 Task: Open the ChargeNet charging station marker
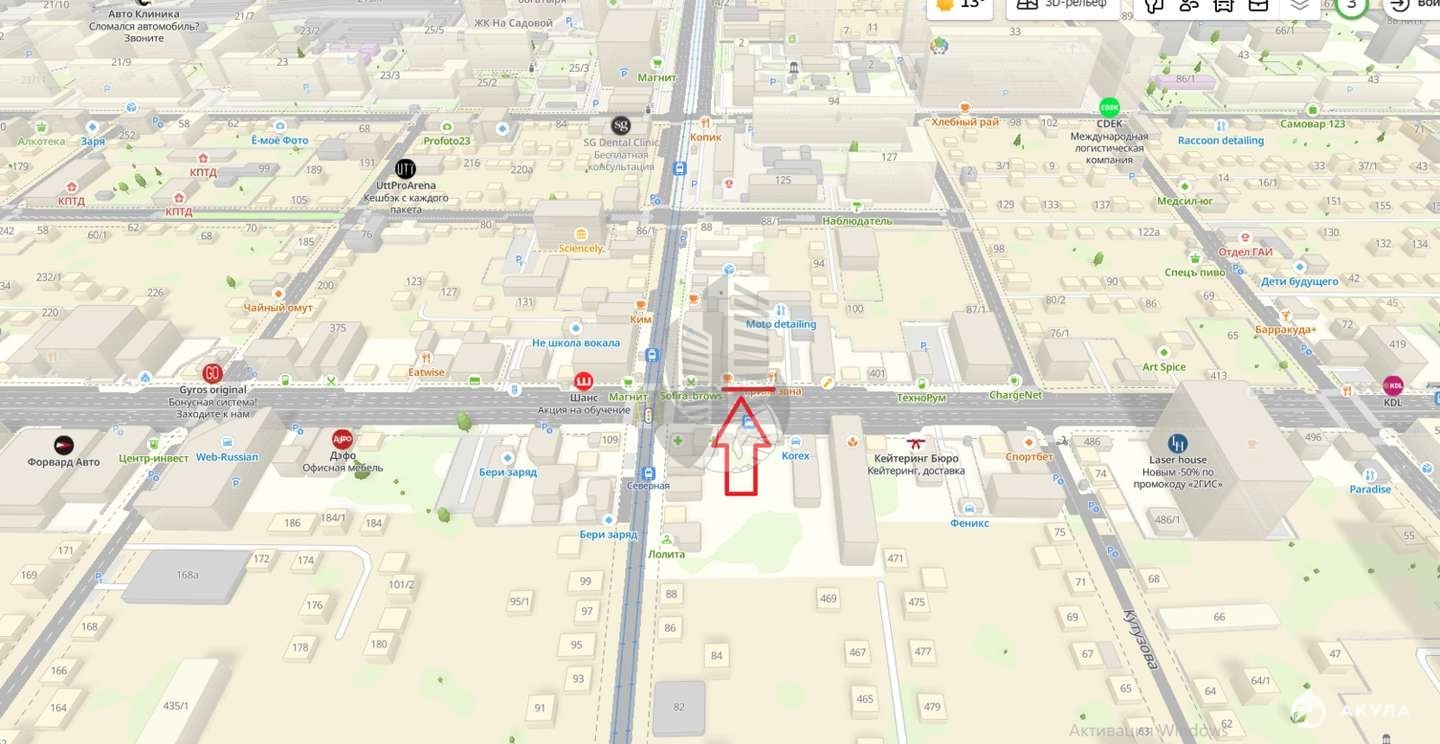1015,381
